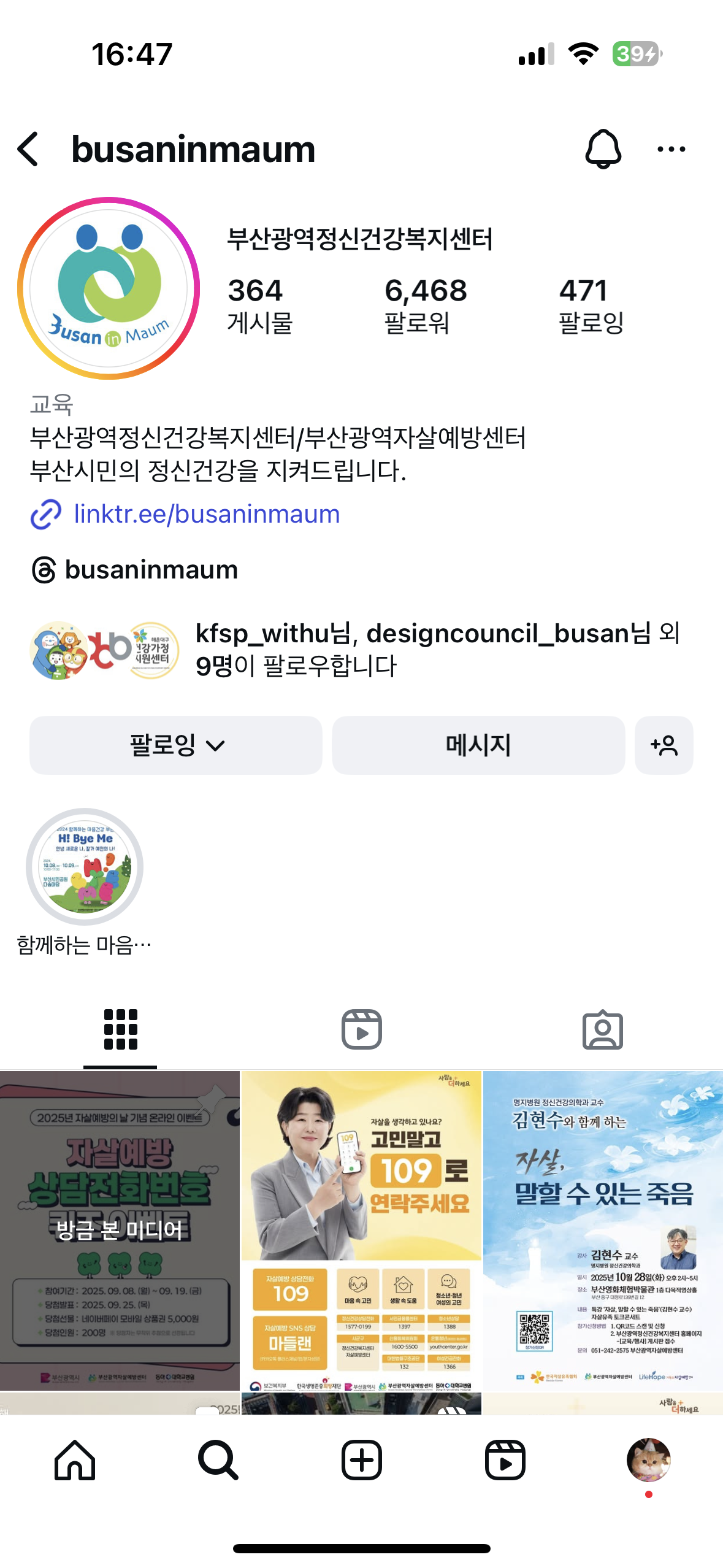Open the 자살, 말할 수 있는 죽음 post
723x1568 pixels.
coord(603,1229)
